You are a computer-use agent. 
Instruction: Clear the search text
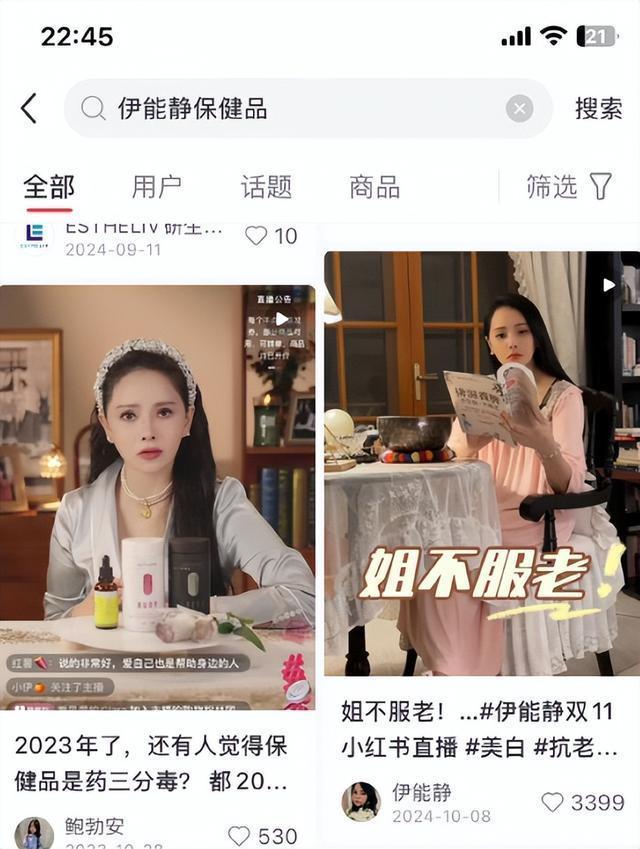[x=519, y=108]
